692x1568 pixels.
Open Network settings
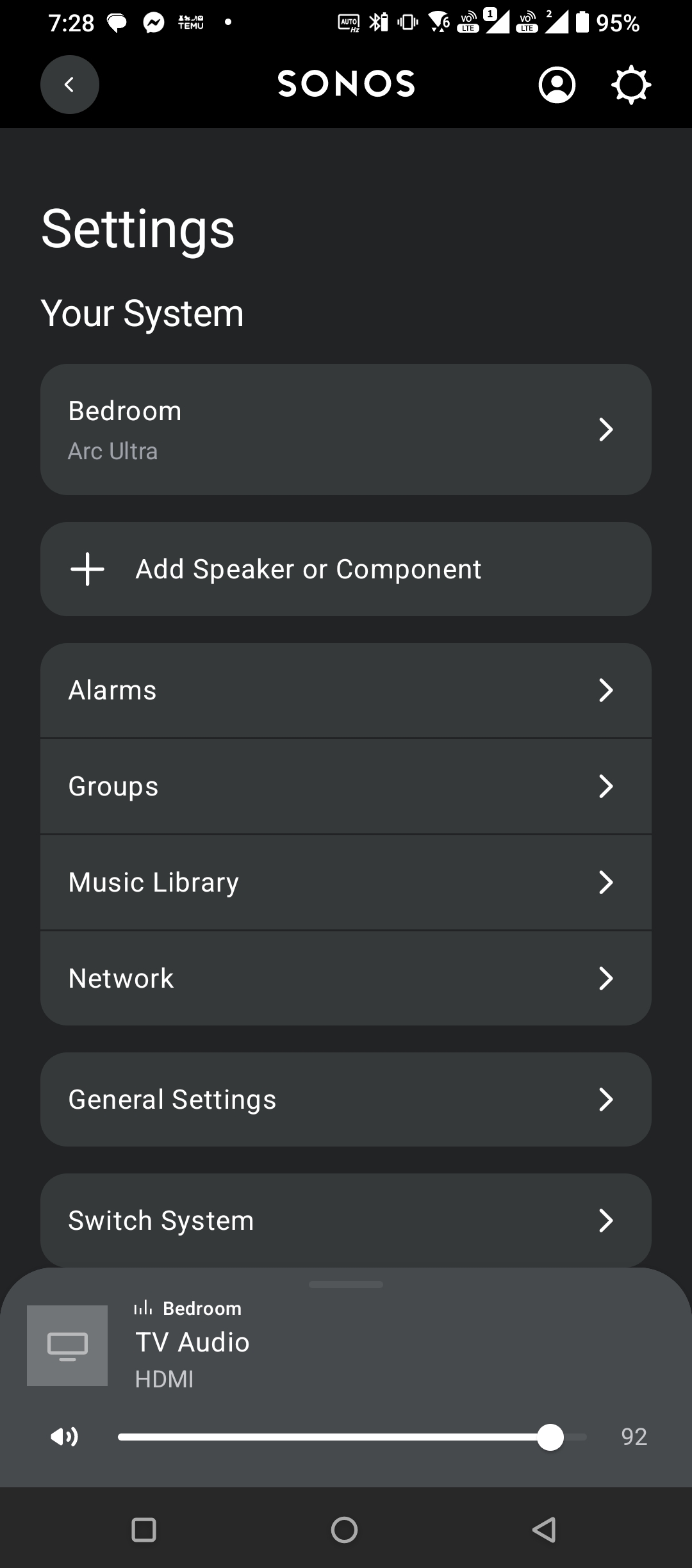[346, 979]
